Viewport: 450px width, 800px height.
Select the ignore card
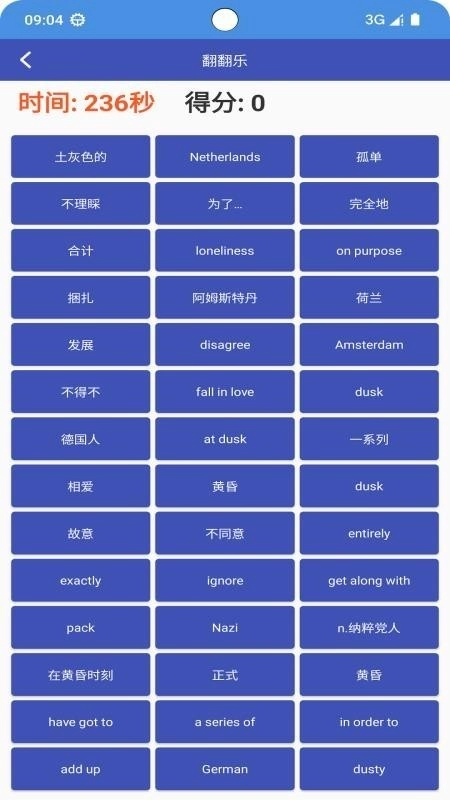(225, 580)
